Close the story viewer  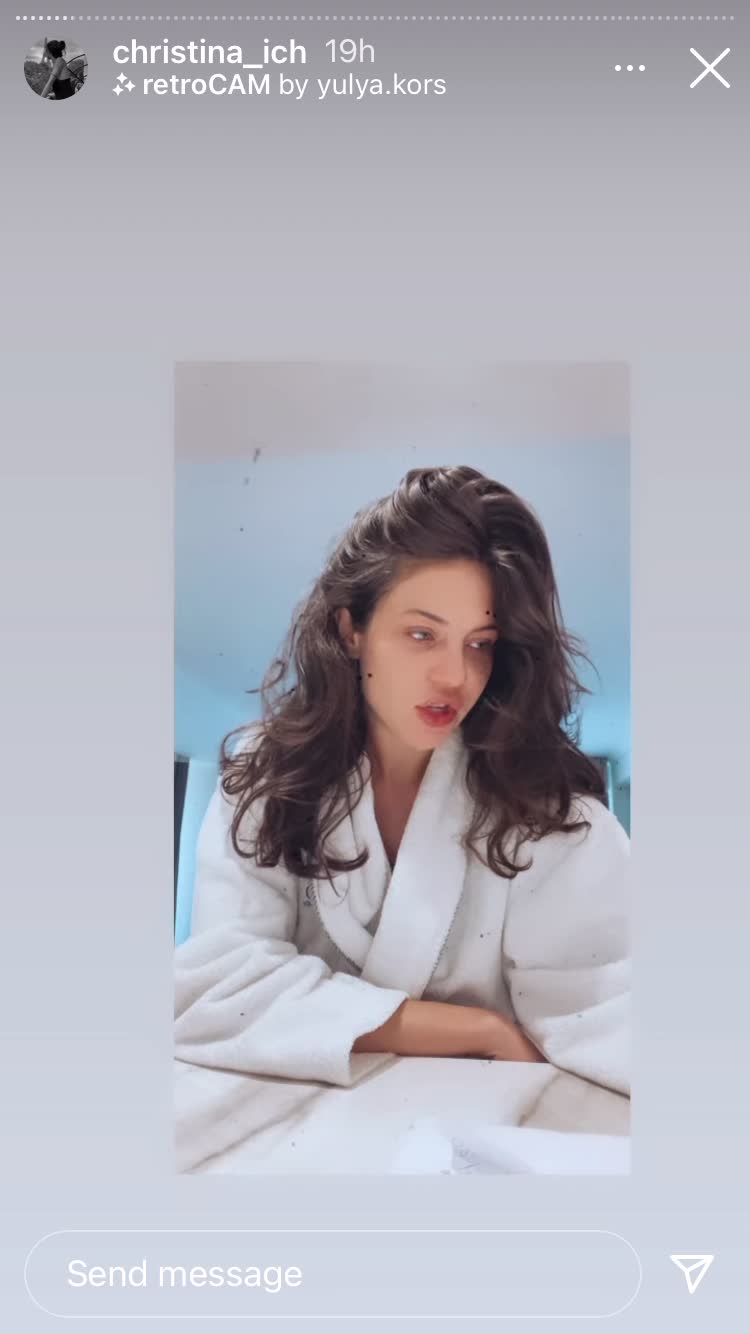tap(710, 68)
